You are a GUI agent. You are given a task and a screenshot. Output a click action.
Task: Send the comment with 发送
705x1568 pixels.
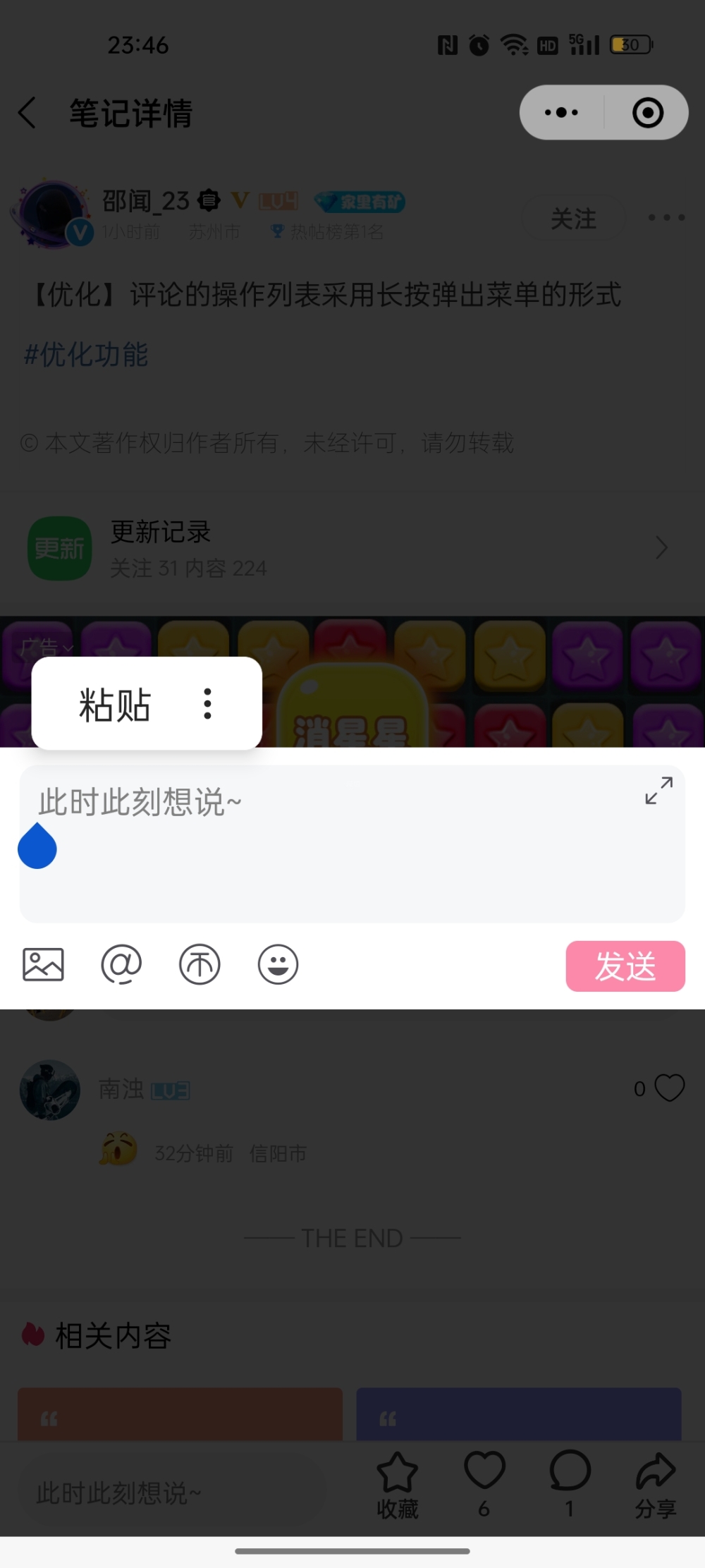[x=625, y=966]
